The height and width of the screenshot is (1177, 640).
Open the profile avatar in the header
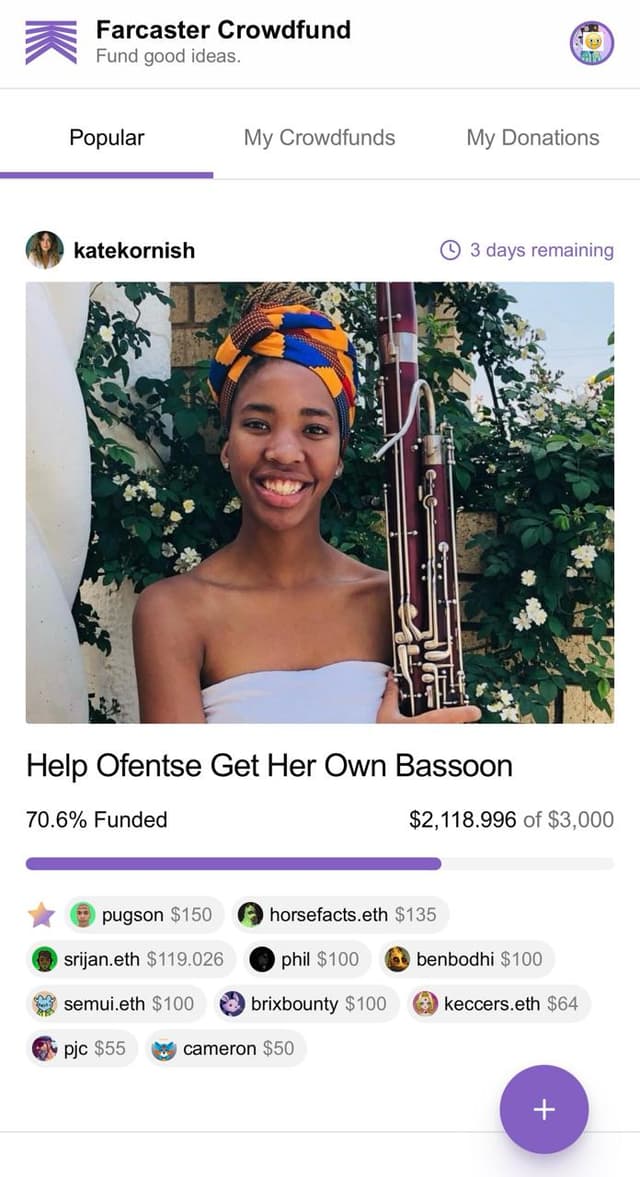tap(591, 43)
